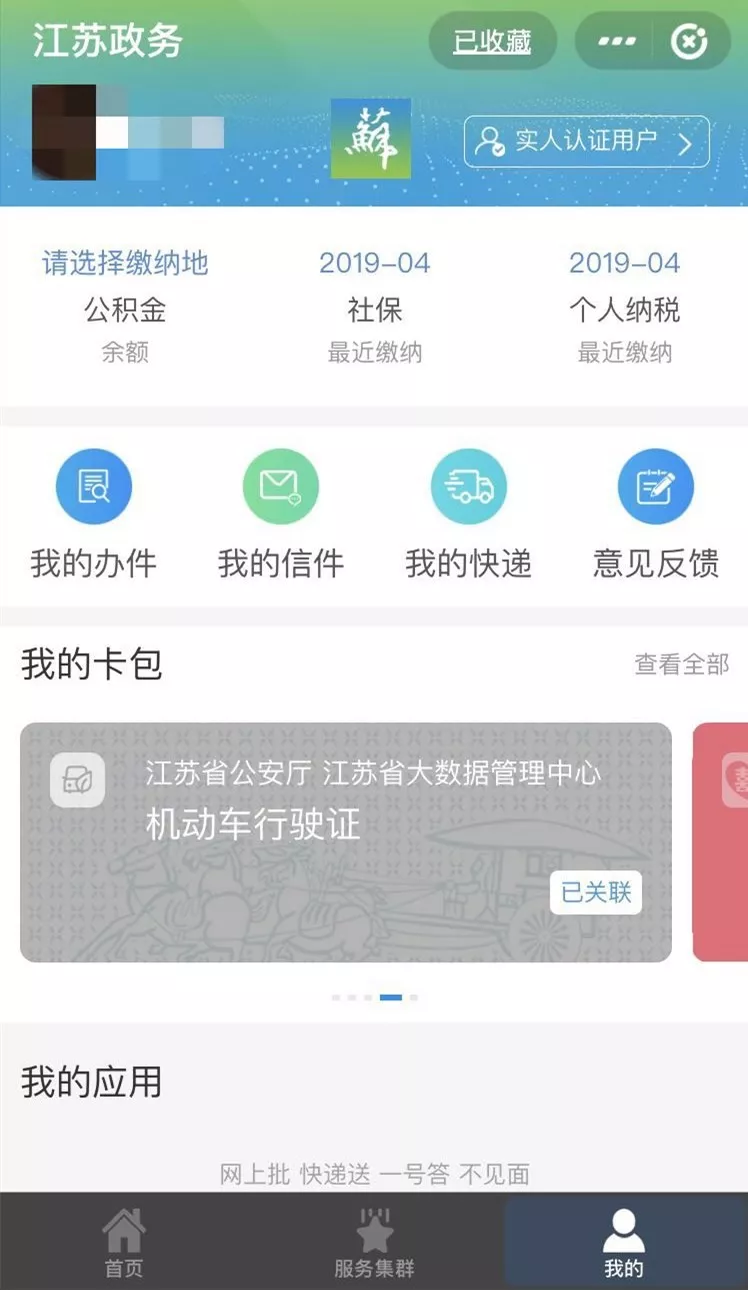Open 实人认证用户 verification details

pyautogui.click(x=587, y=142)
